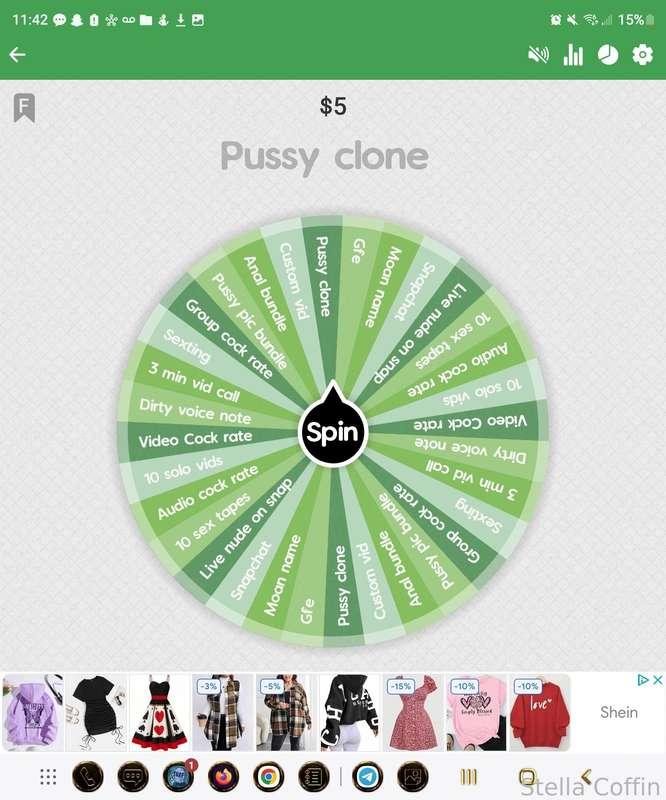
Task: Launch Firefox from the taskbar
Action: (221, 777)
